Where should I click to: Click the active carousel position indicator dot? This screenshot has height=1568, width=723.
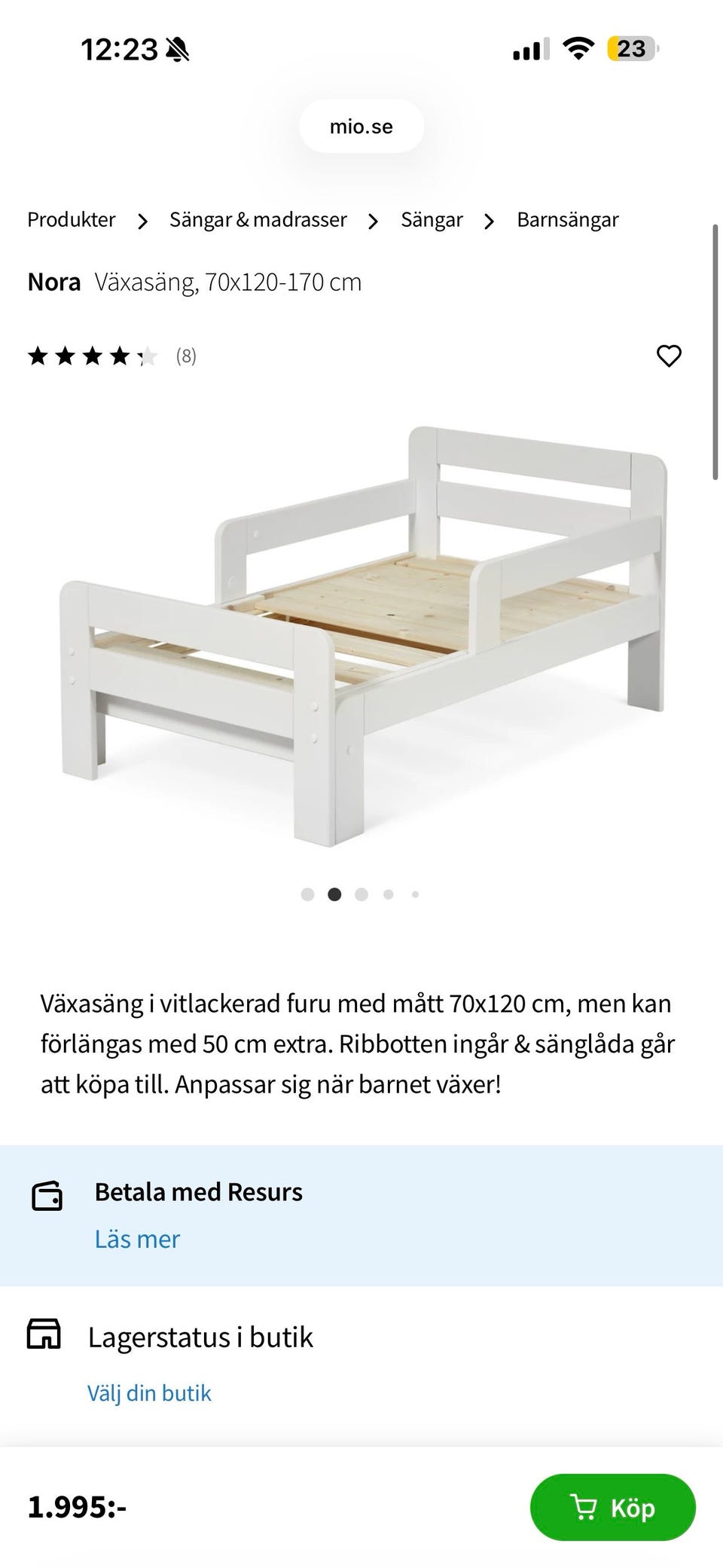pyautogui.click(x=334, y=894)
